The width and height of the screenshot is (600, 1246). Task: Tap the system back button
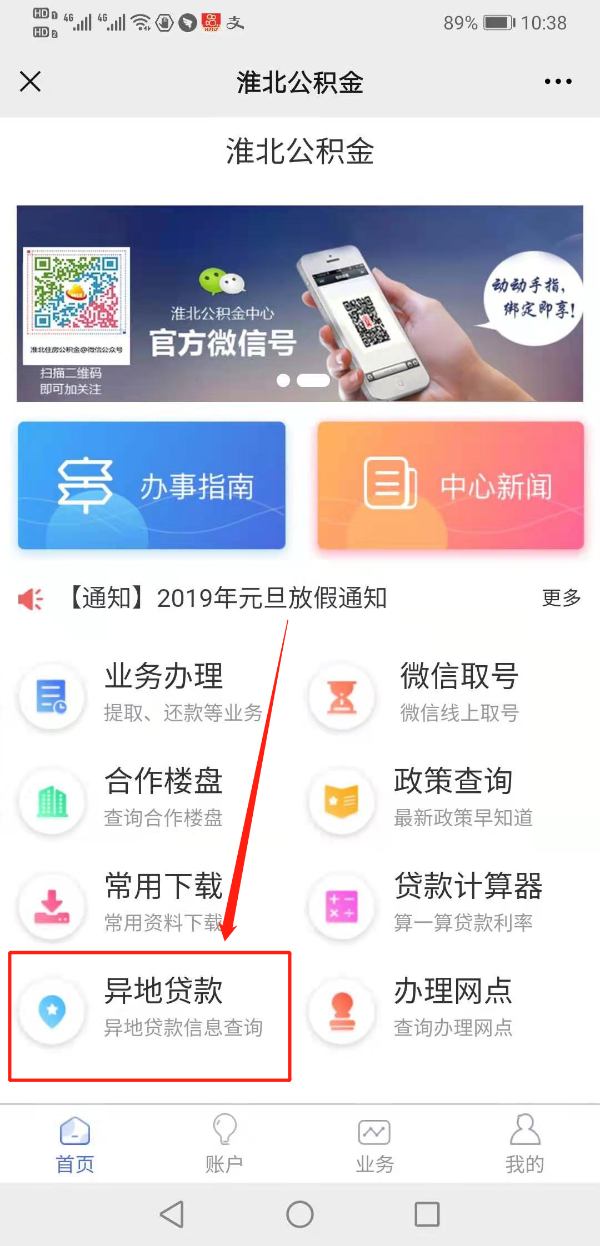(172, 1214)
